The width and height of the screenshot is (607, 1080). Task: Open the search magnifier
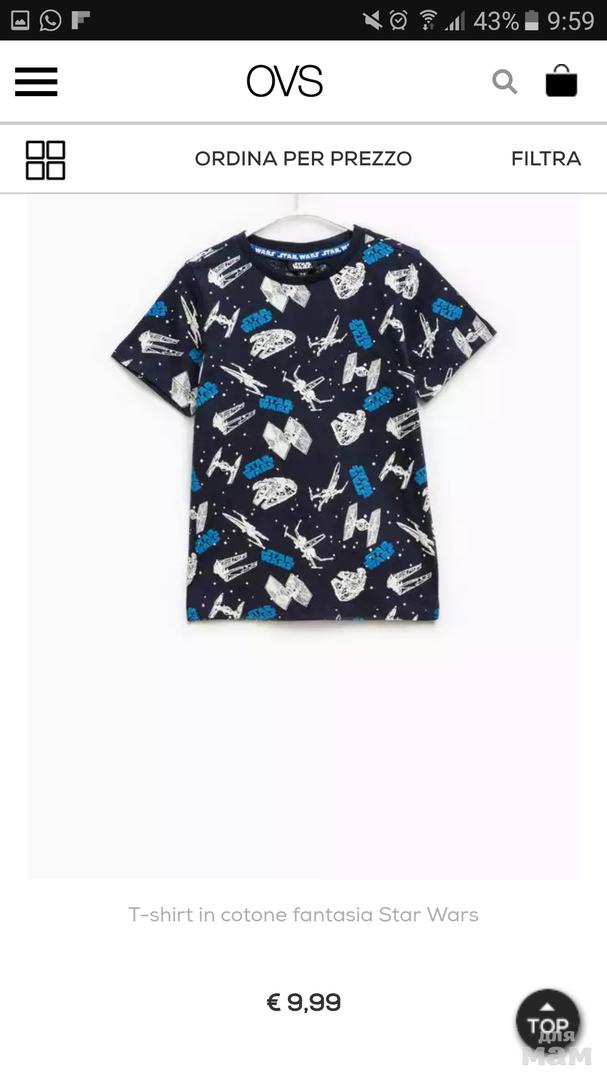point(505,82)
